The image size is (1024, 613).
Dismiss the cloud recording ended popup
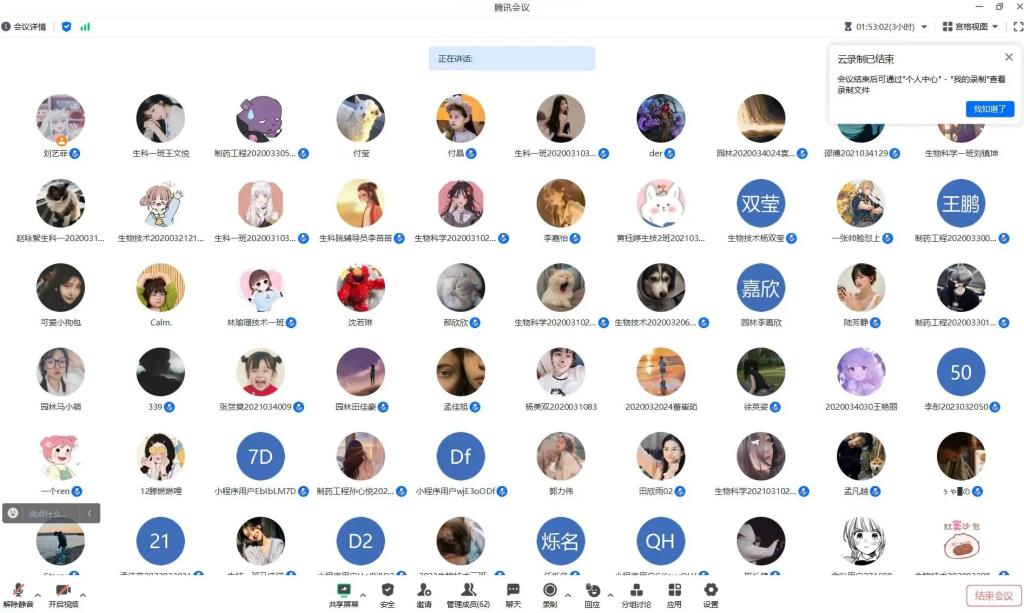(1009, 57)
